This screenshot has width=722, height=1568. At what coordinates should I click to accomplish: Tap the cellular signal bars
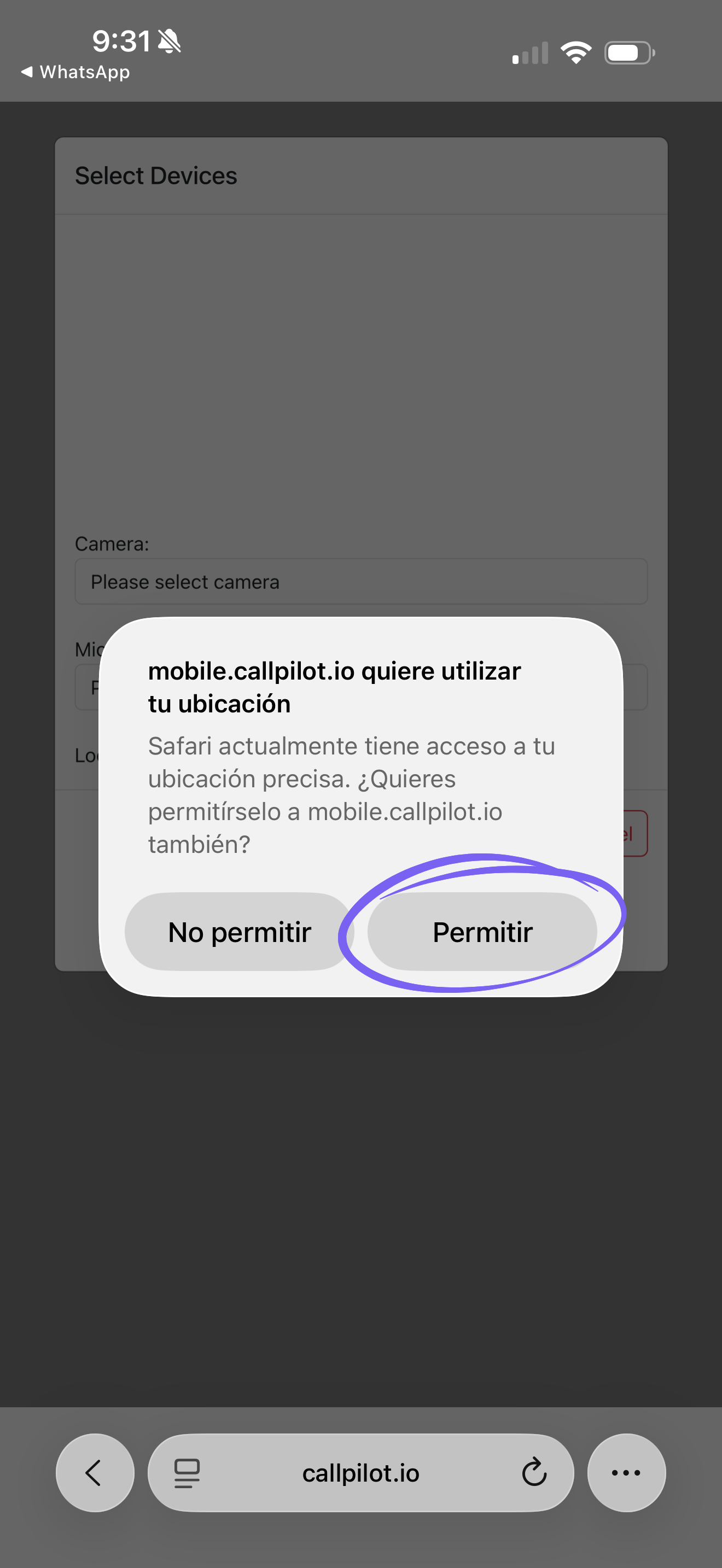pos(527,52)
